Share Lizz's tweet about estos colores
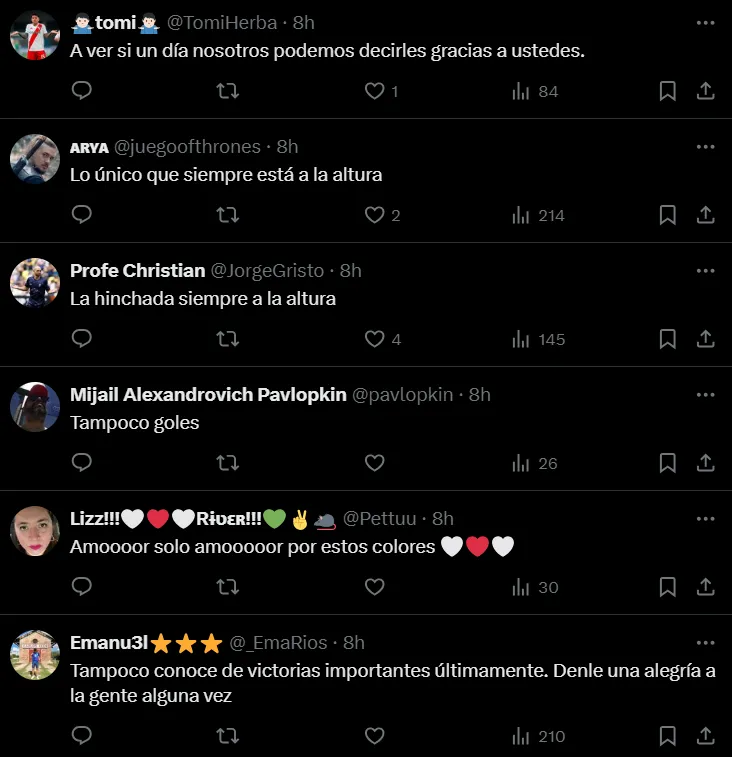 point(705,587)
